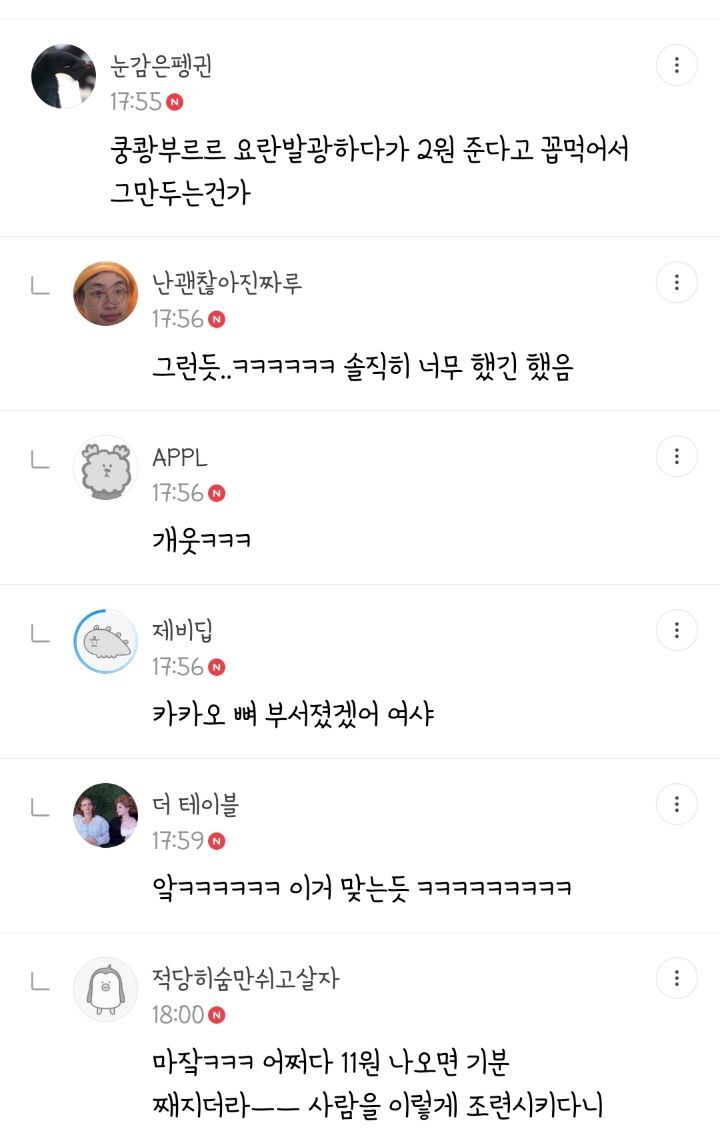Open 제비딥's profile avatar
Screen dimensions: 720x1143
click(x=106, y=641)
